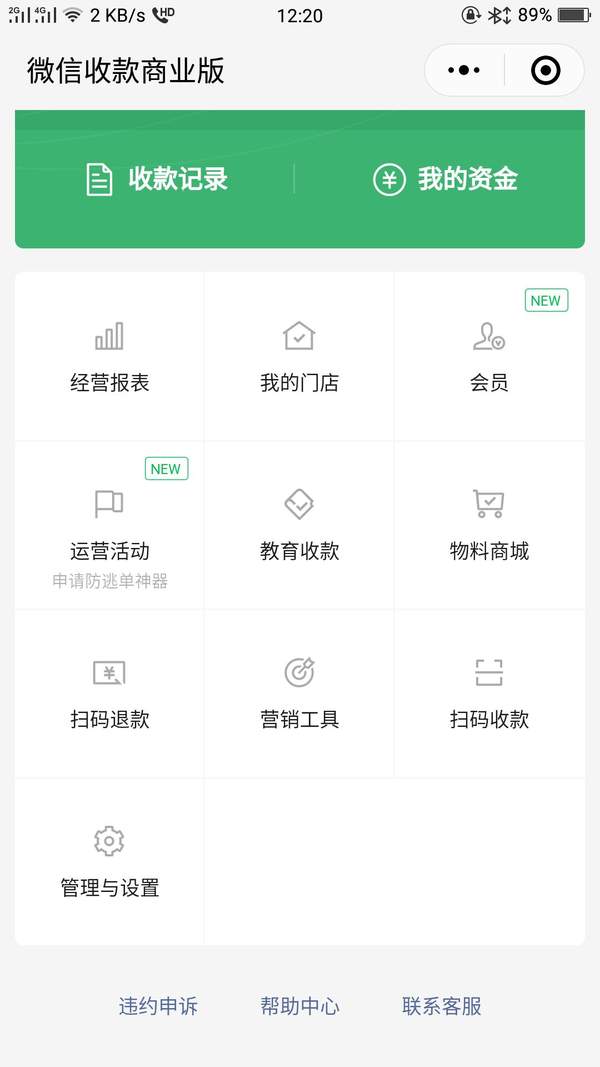
Task: View 我的资金 funds
Action: click(x=445, y=180)
